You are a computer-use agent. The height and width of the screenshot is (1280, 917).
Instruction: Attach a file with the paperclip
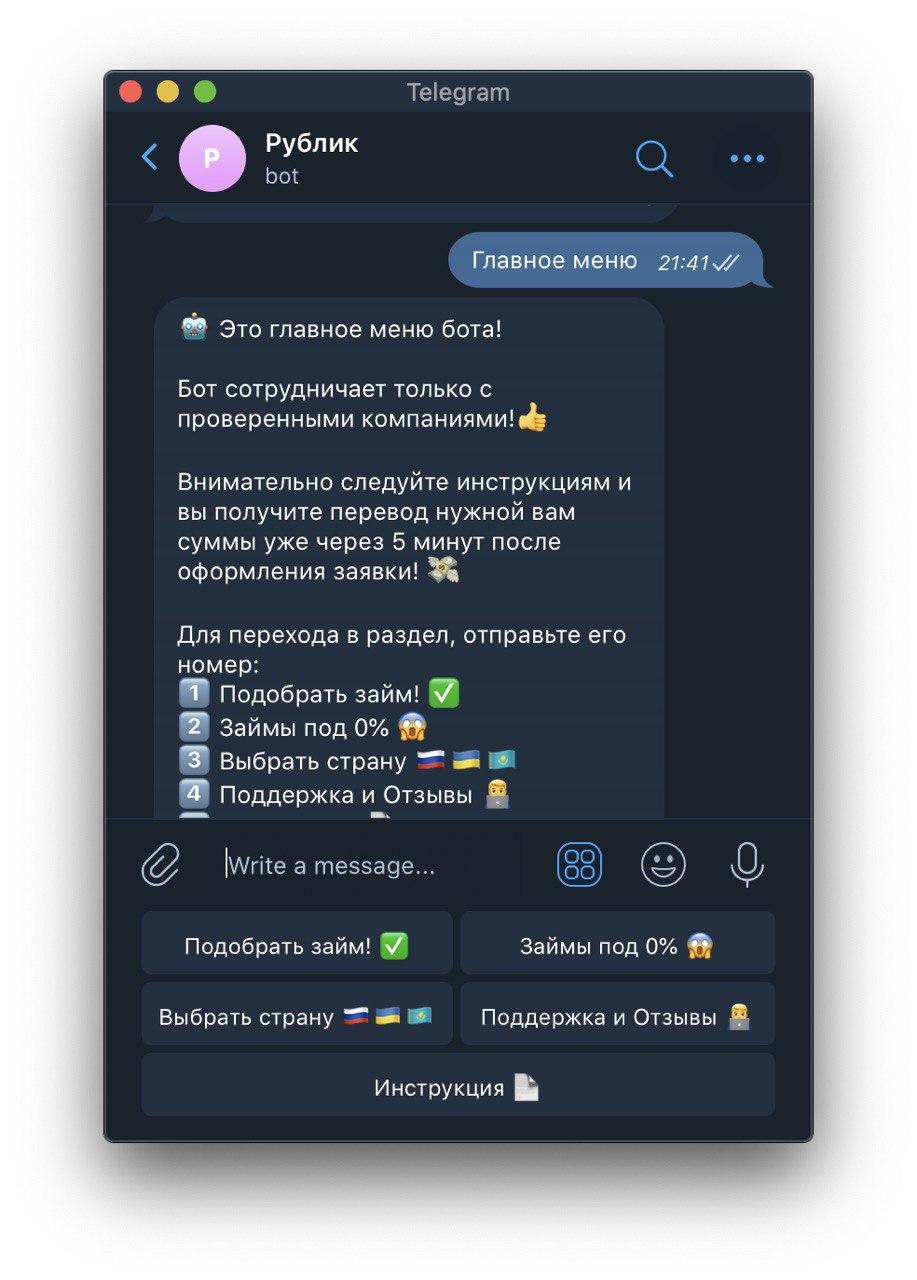(x=161, y=864)
